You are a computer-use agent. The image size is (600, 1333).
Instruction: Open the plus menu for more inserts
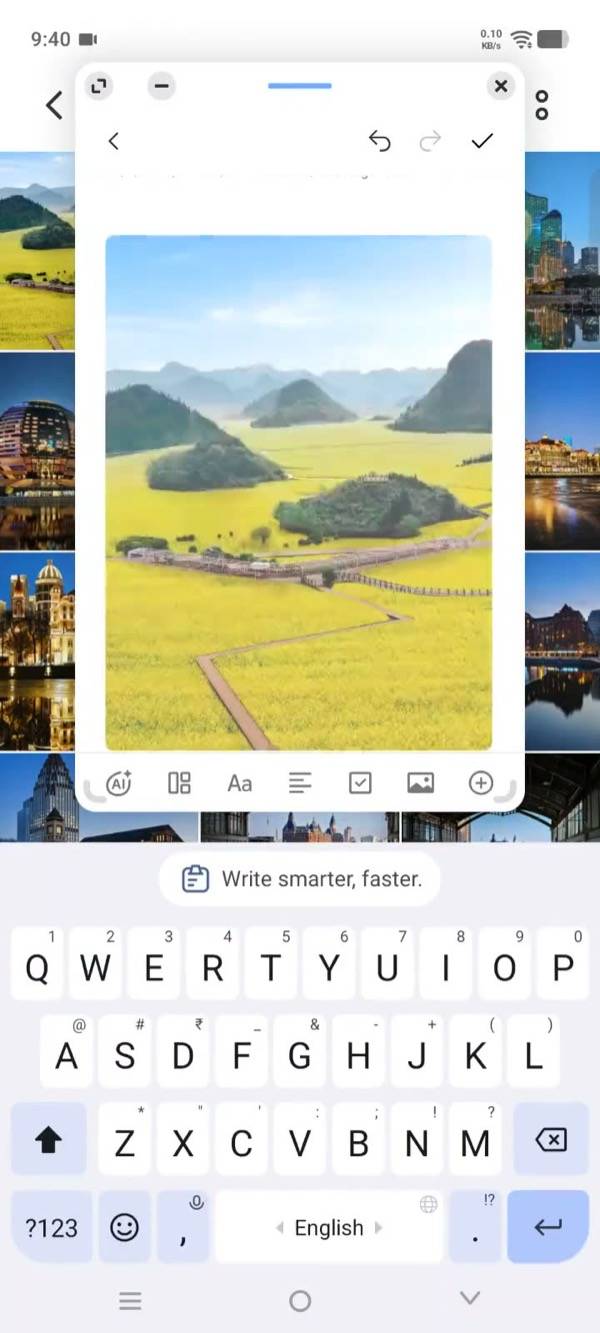pyautogui.click(x=481, y=783)
